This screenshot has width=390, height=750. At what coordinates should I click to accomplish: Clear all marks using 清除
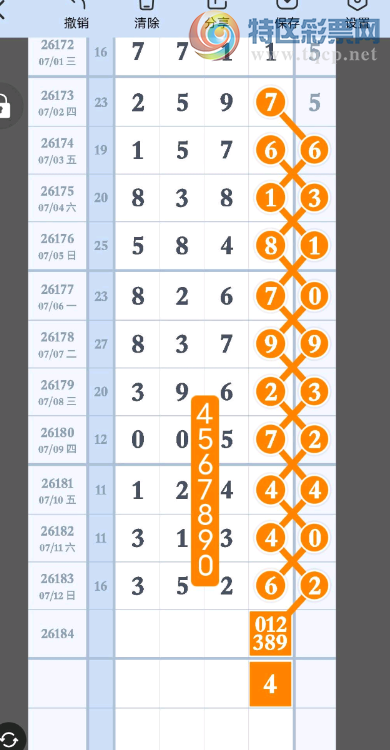pos(146,14)
